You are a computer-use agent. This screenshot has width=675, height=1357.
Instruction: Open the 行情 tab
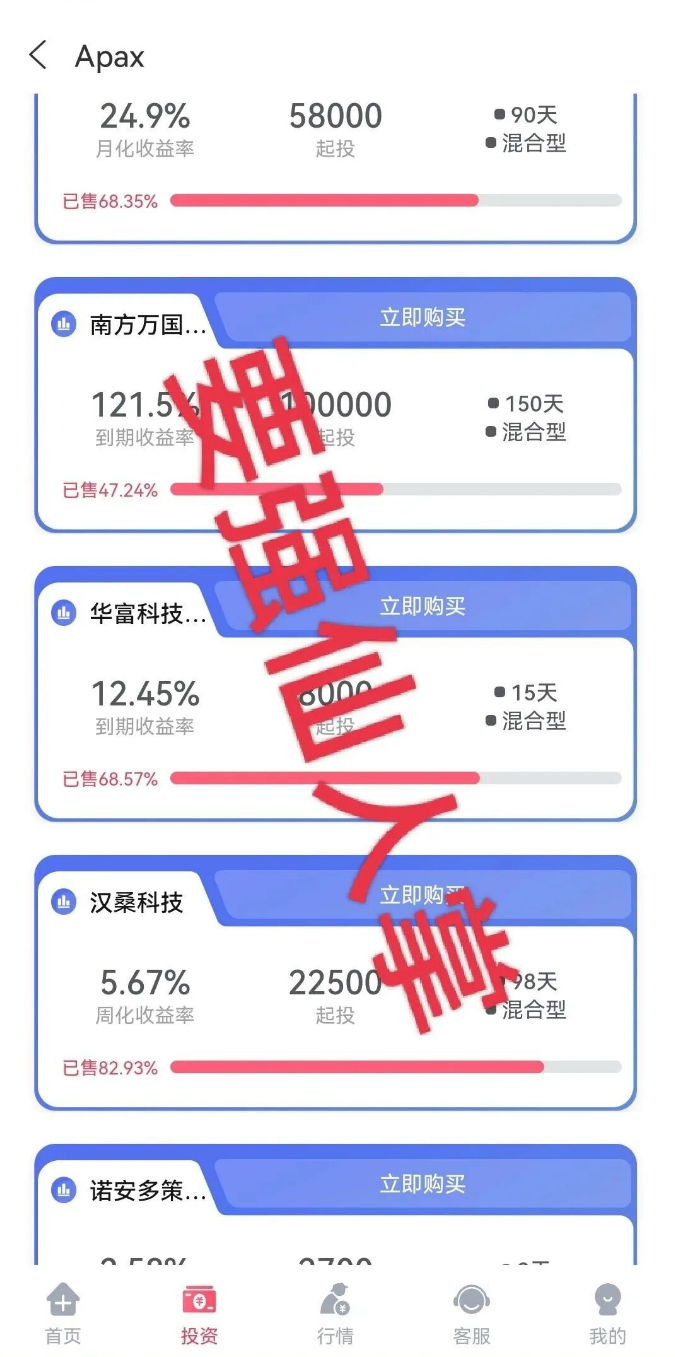click(x=335, y=1314)
